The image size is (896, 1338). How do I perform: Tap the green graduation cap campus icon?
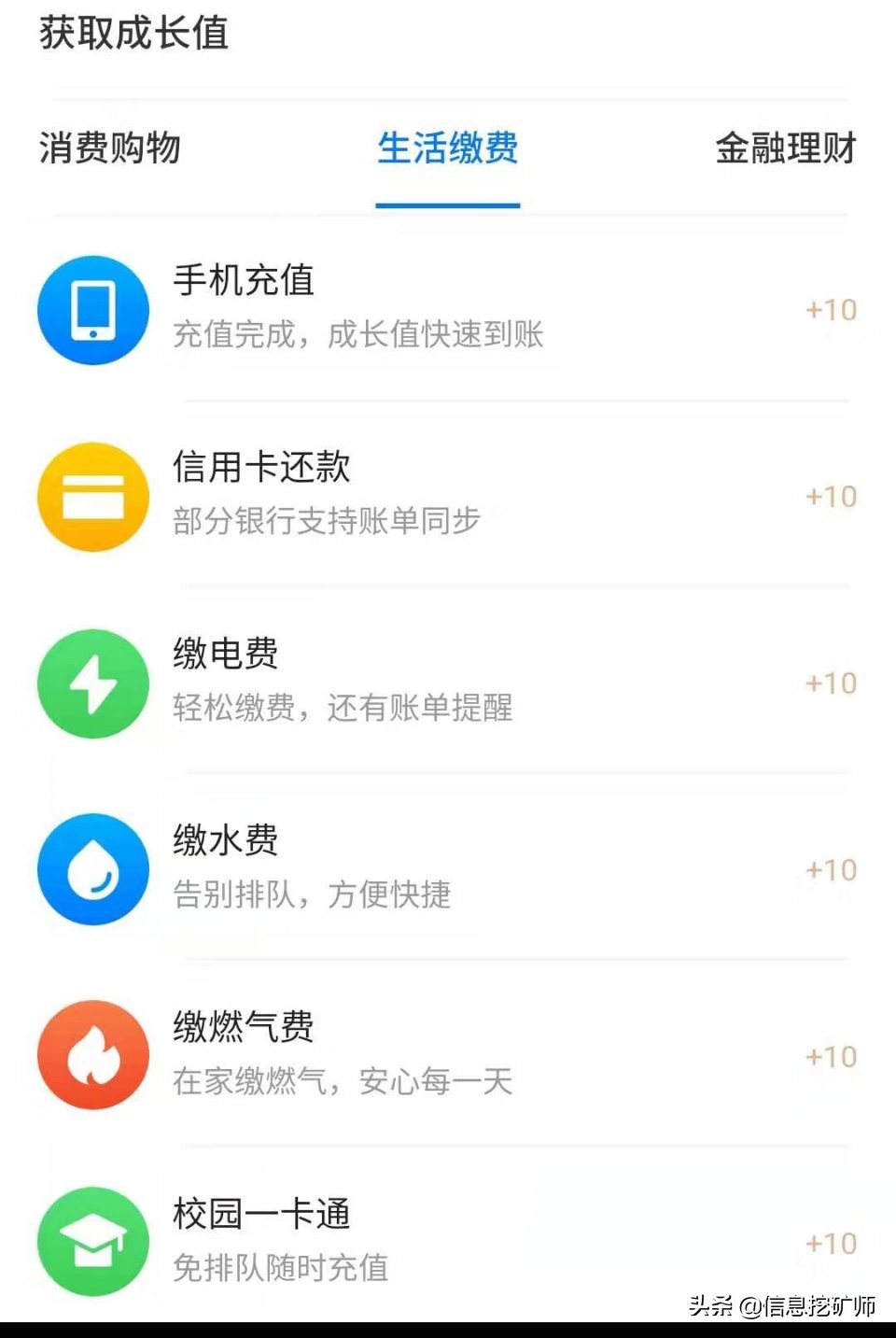tap(91, 1241)
